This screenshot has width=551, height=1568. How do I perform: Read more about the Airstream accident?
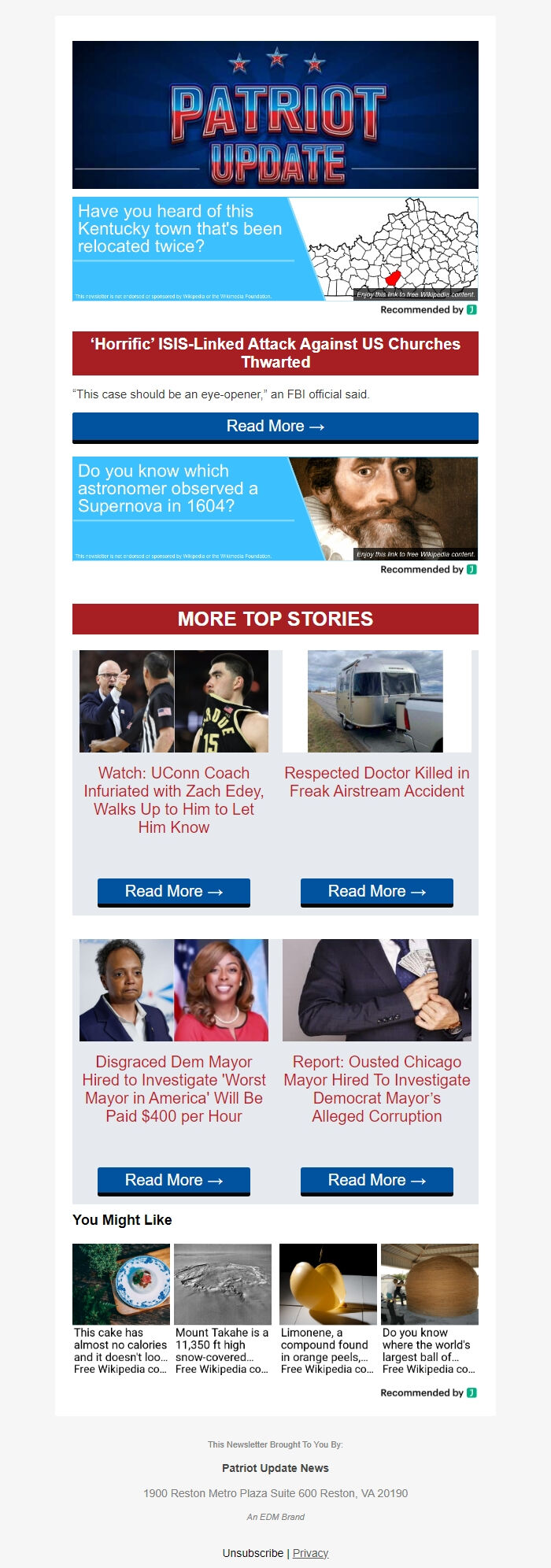point(377,892)
